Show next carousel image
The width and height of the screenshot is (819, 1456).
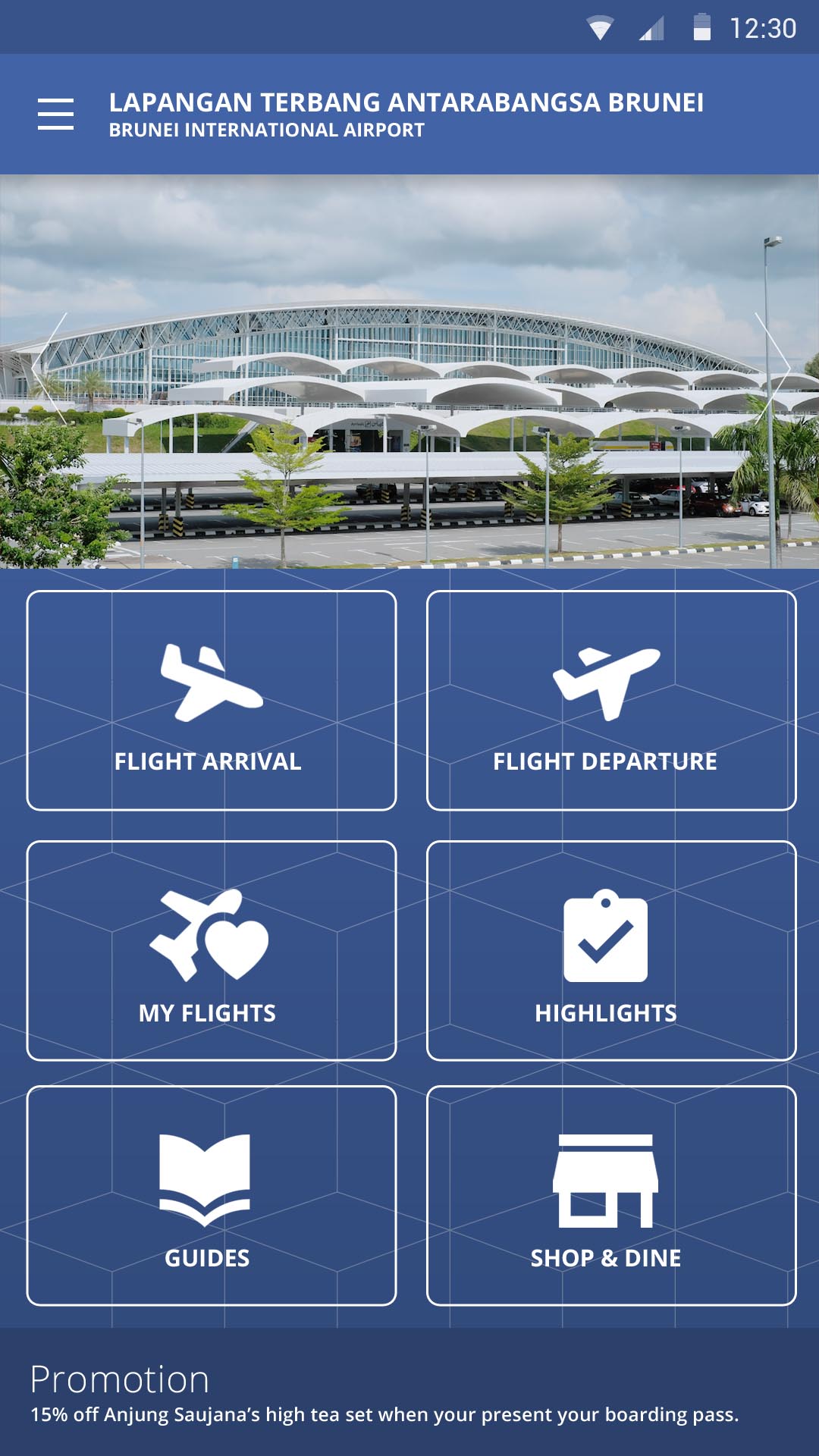(x=773, y=369)
